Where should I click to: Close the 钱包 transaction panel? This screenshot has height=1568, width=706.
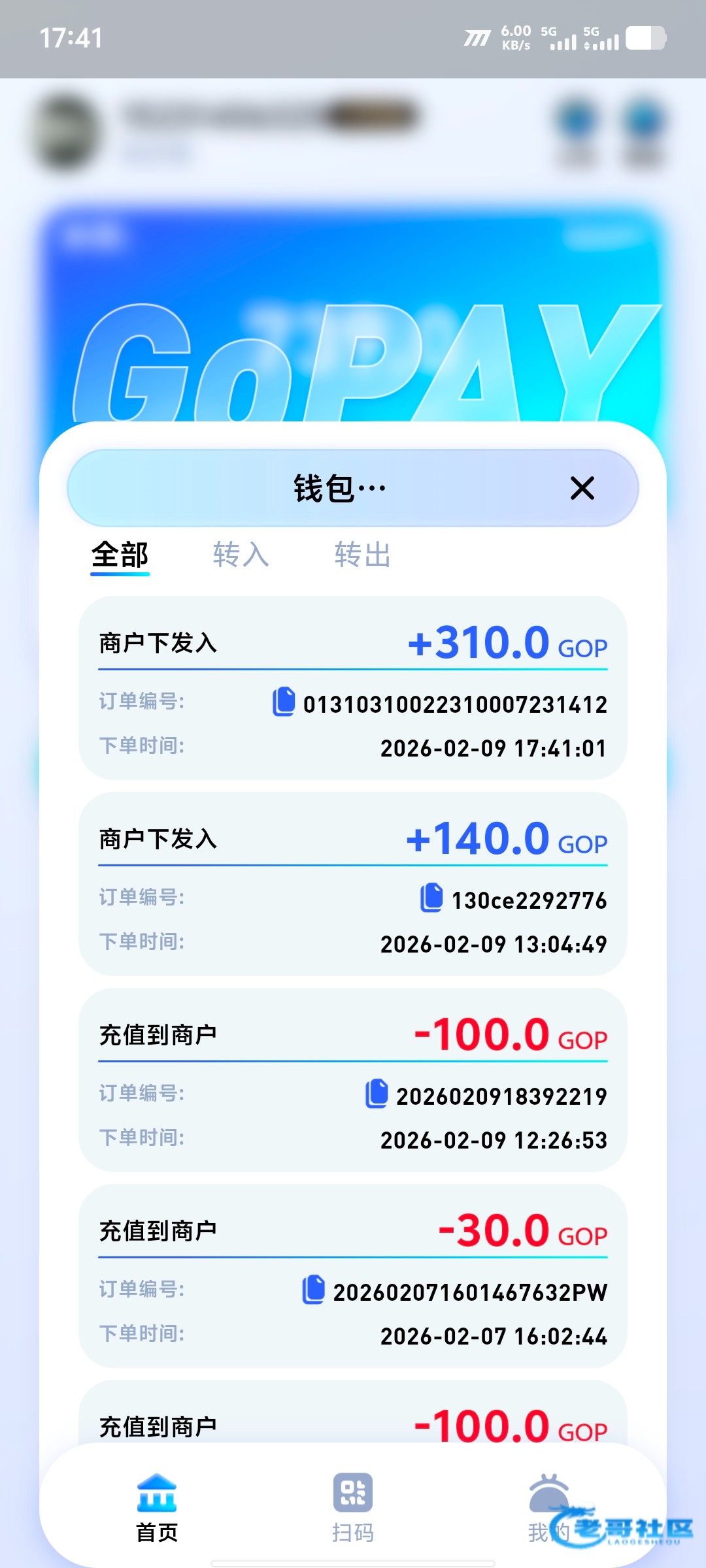click(582, 488)
